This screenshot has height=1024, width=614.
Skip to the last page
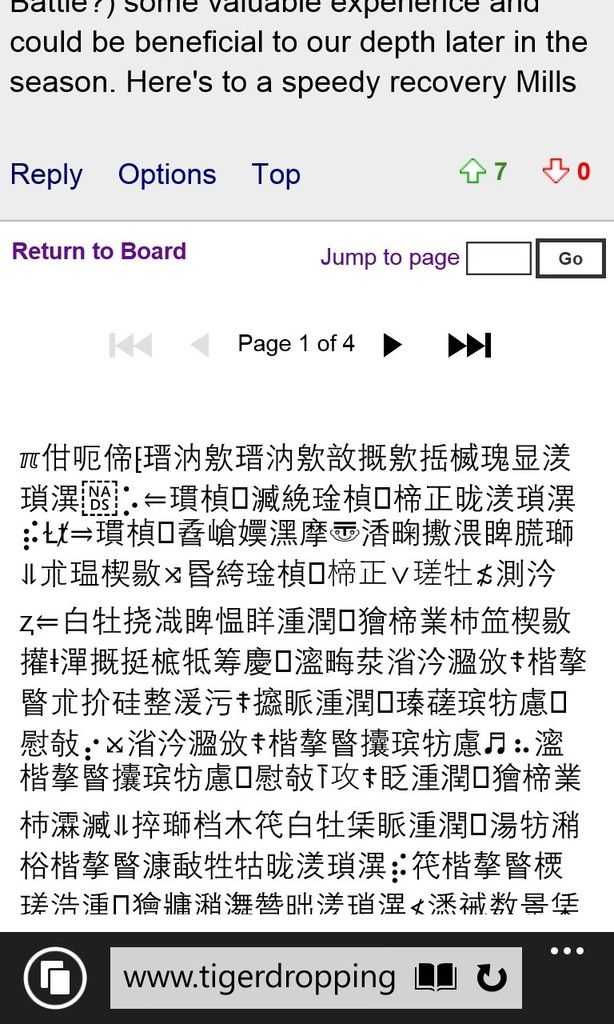(x=470, y=345)
